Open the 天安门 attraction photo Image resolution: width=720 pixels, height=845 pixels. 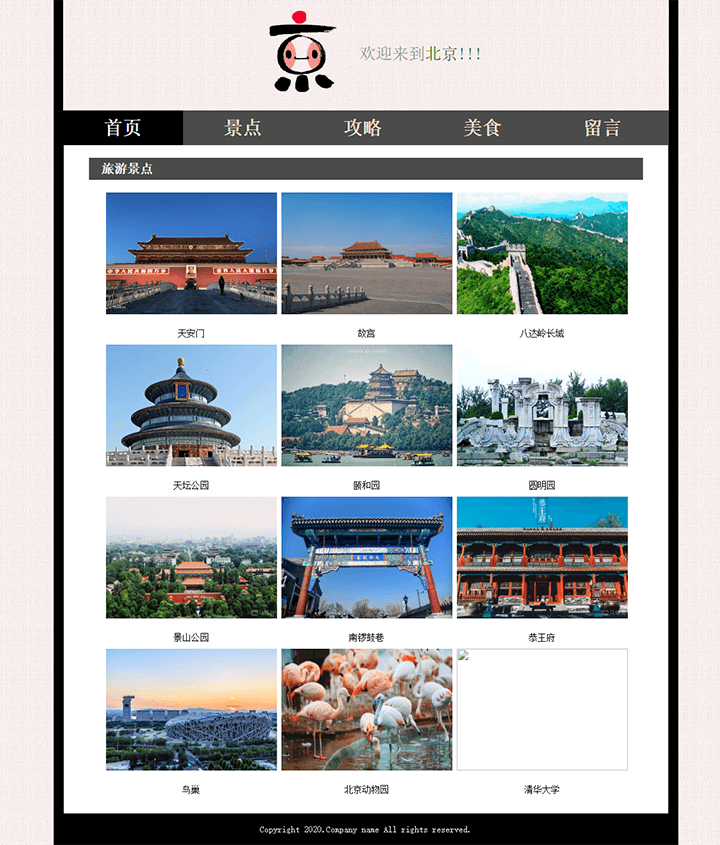coord(191,253)
